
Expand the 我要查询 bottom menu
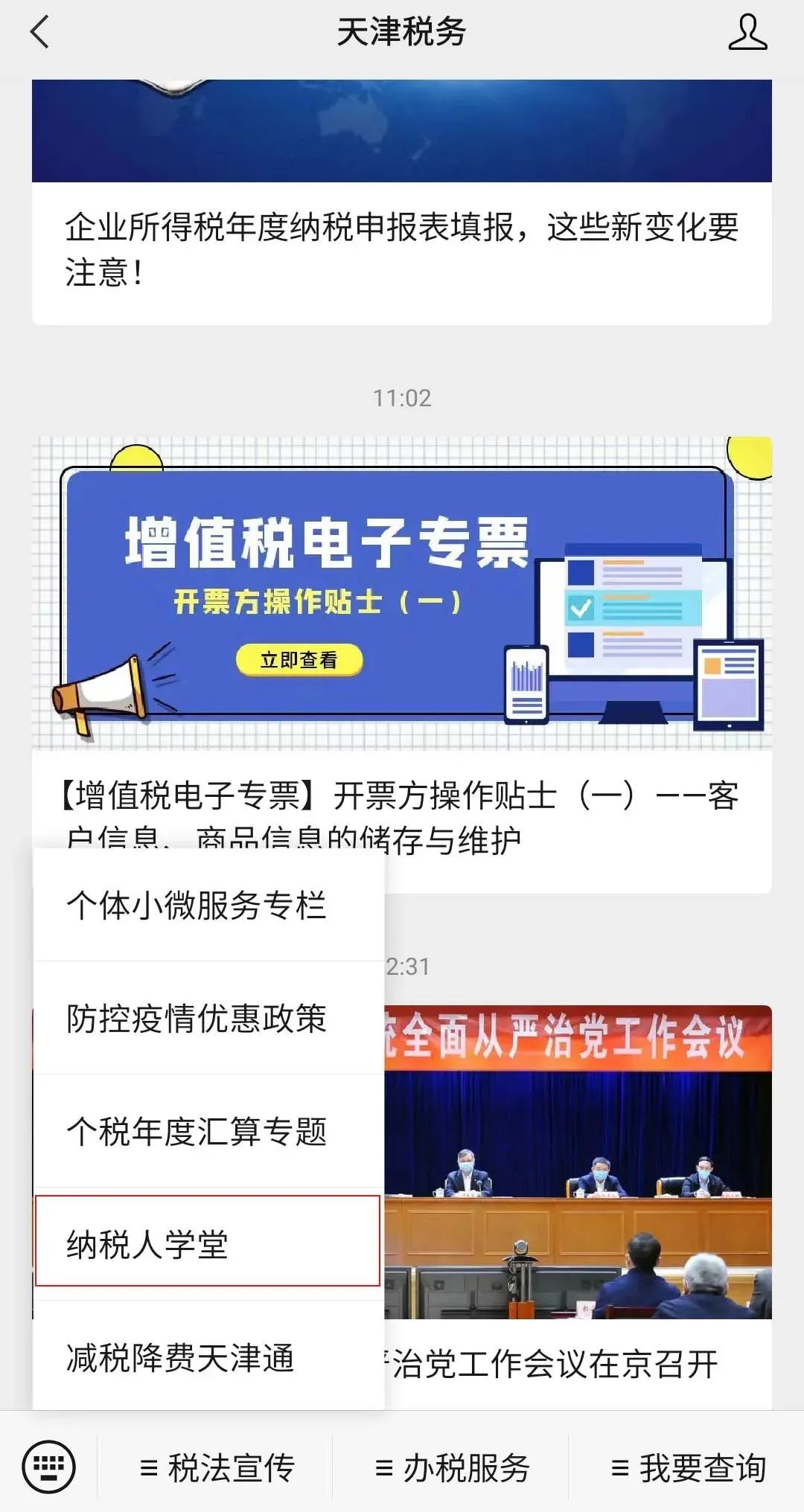[687, 1468]
